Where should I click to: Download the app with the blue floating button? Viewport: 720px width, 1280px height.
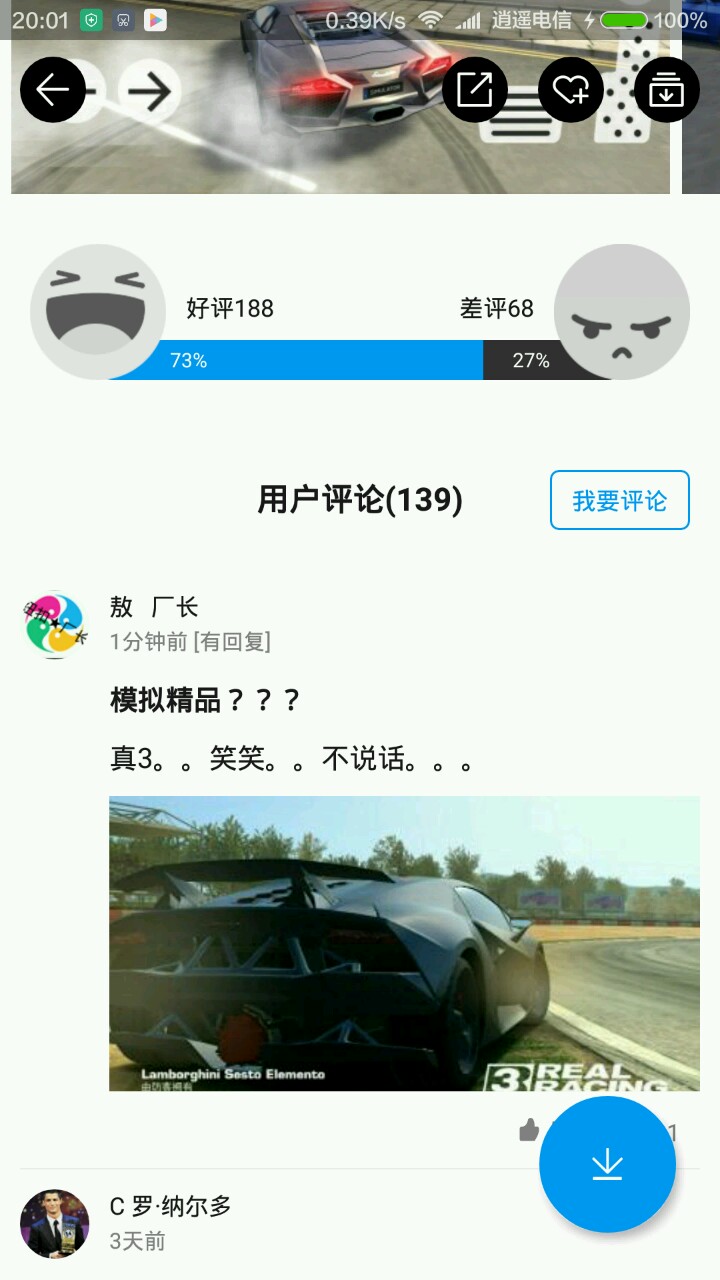point(607,1164)
